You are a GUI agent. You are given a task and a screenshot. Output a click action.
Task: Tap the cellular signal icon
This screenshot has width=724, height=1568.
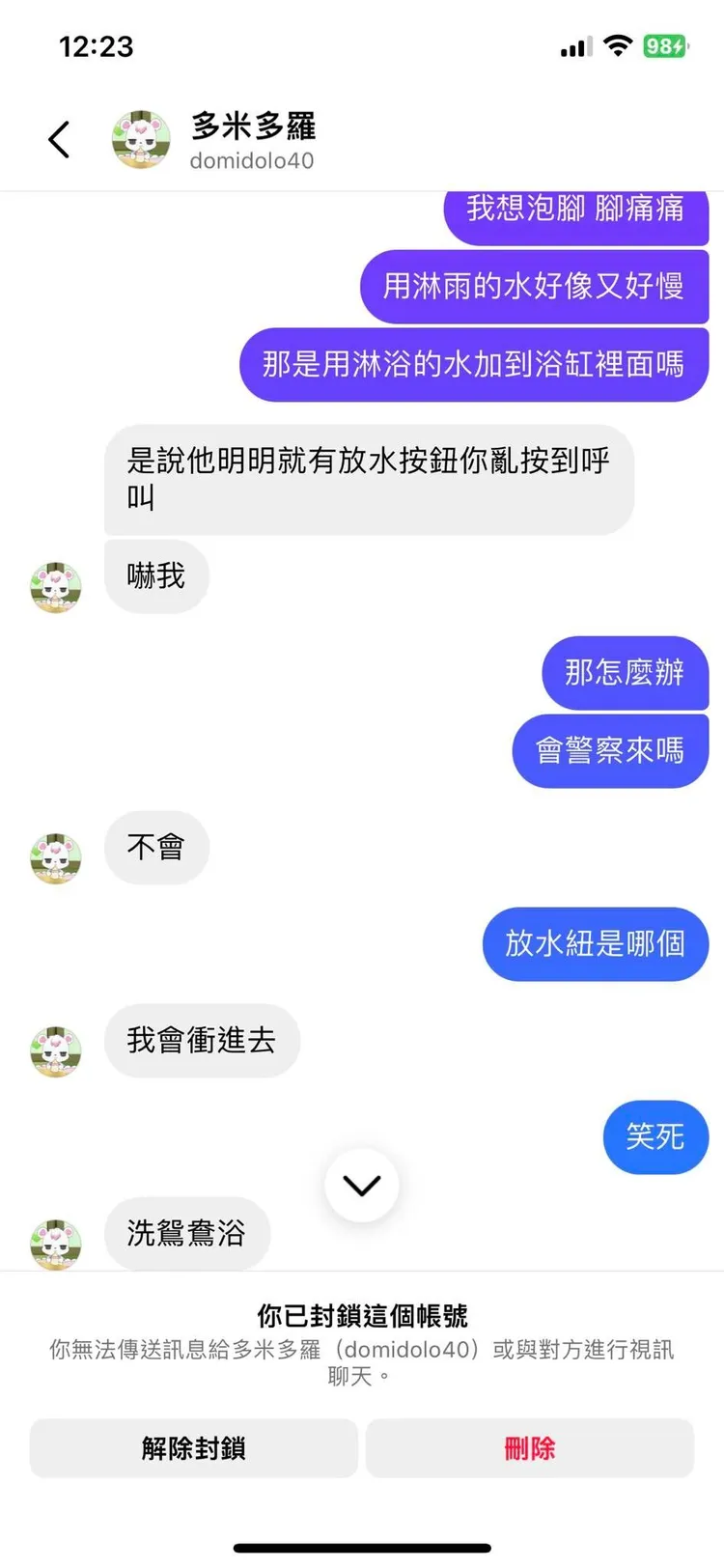tap(575, 44)
